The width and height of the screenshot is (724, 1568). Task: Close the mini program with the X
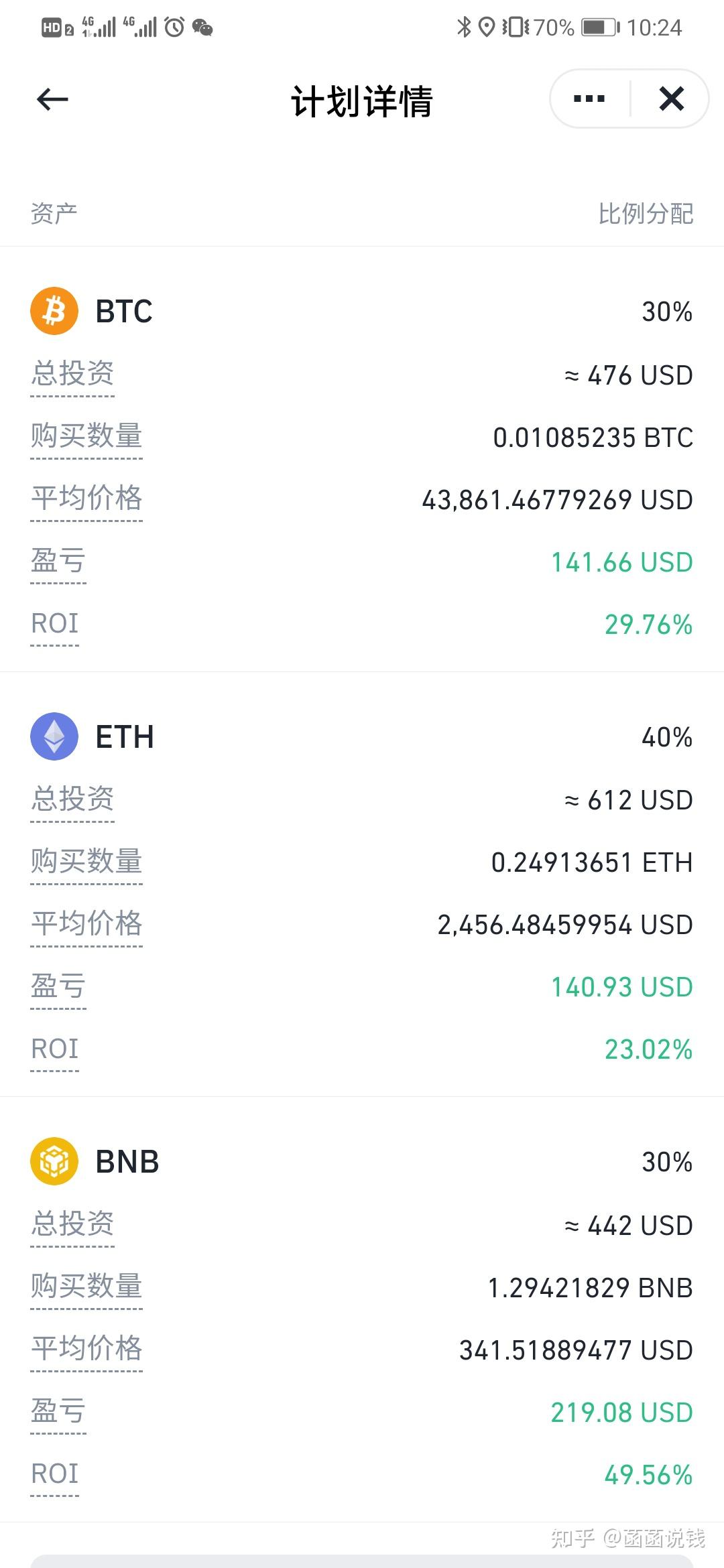coord(671,99)
